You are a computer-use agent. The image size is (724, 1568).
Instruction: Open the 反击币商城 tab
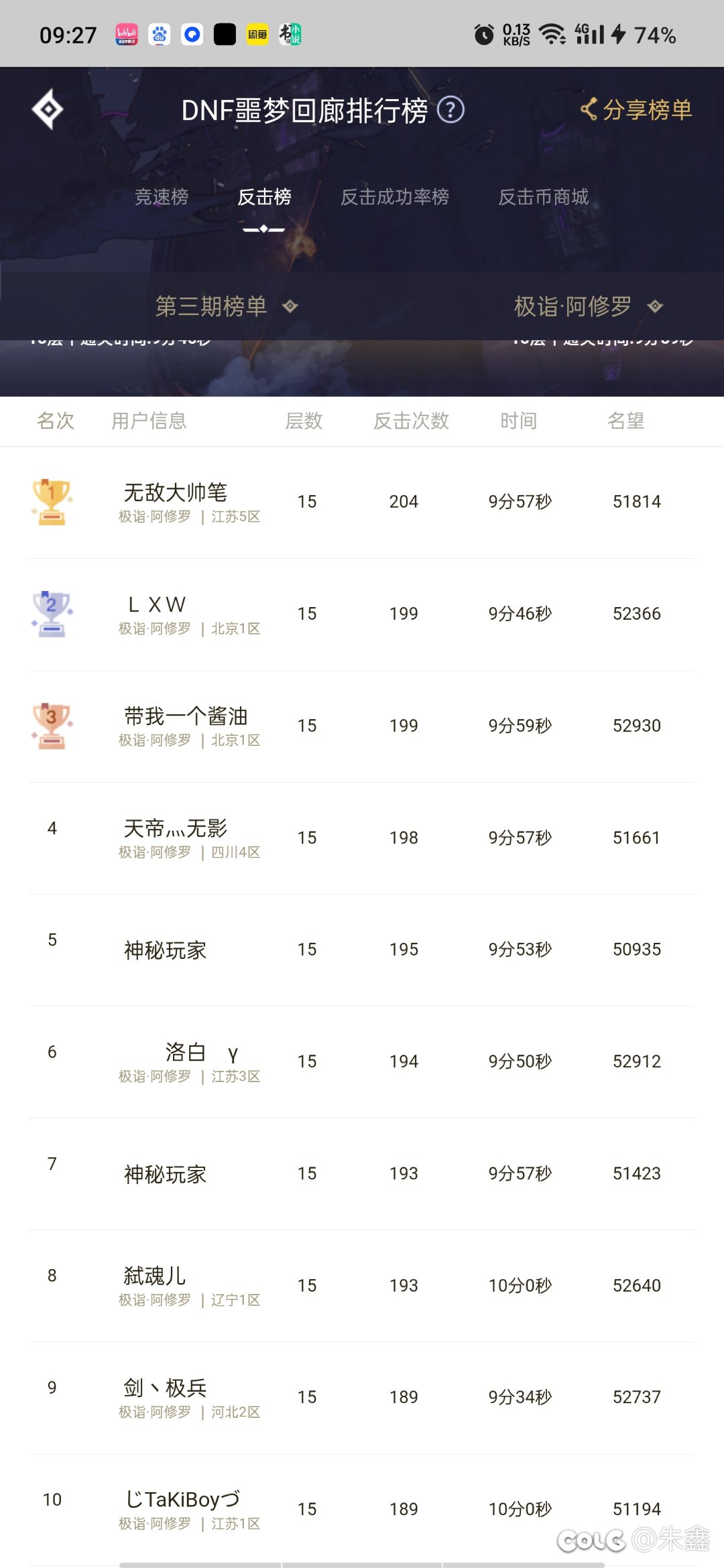tap(544, 197)
